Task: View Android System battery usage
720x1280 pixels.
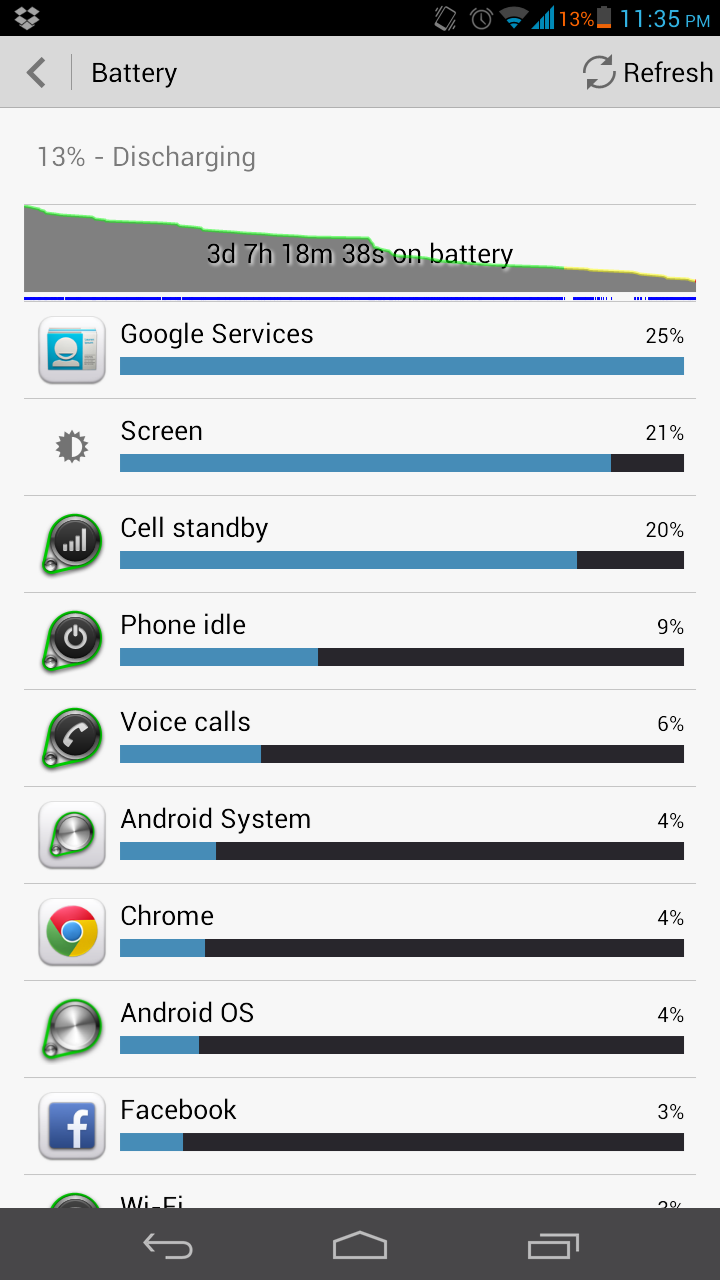Action: (x=360, y=835)
